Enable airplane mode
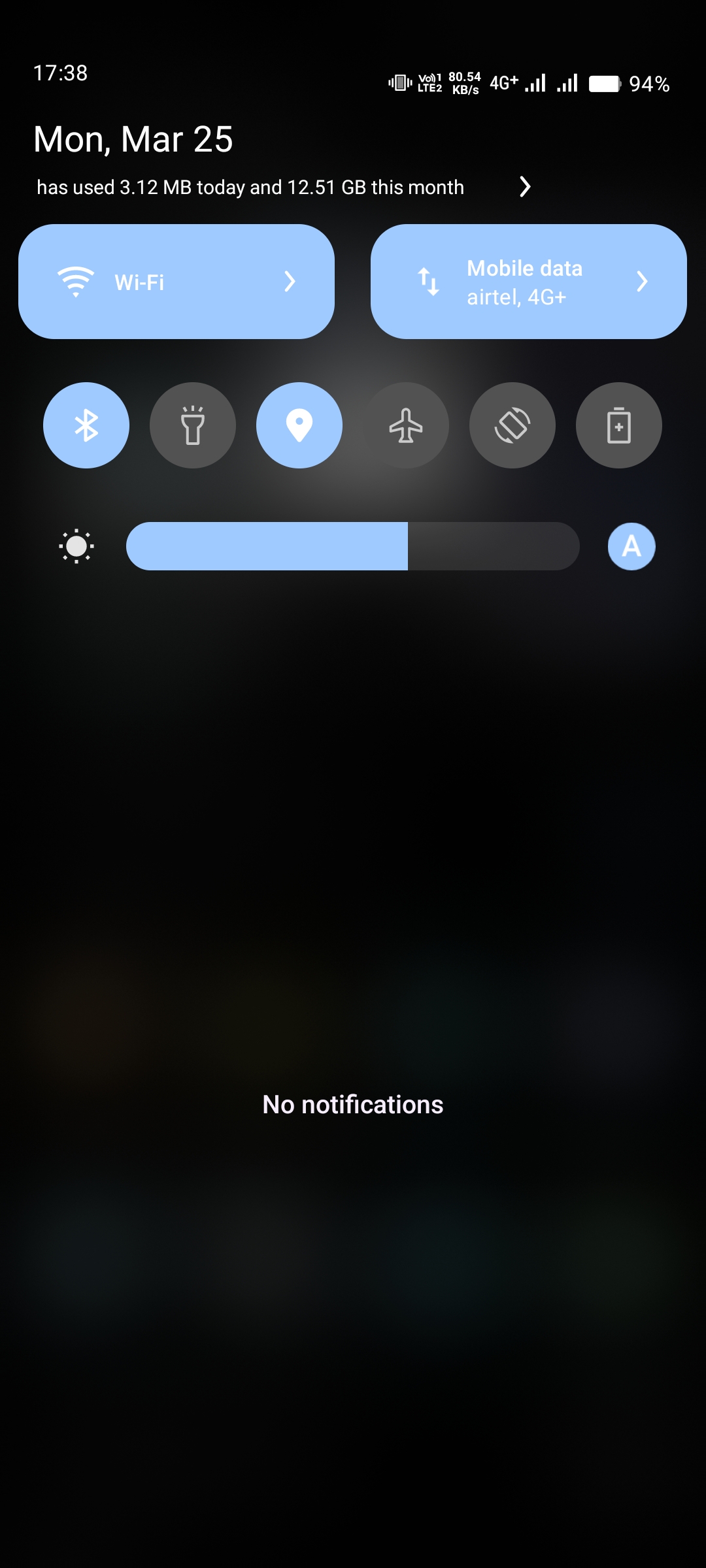This screenshot has height=1568, width=706. click(406, 425)
